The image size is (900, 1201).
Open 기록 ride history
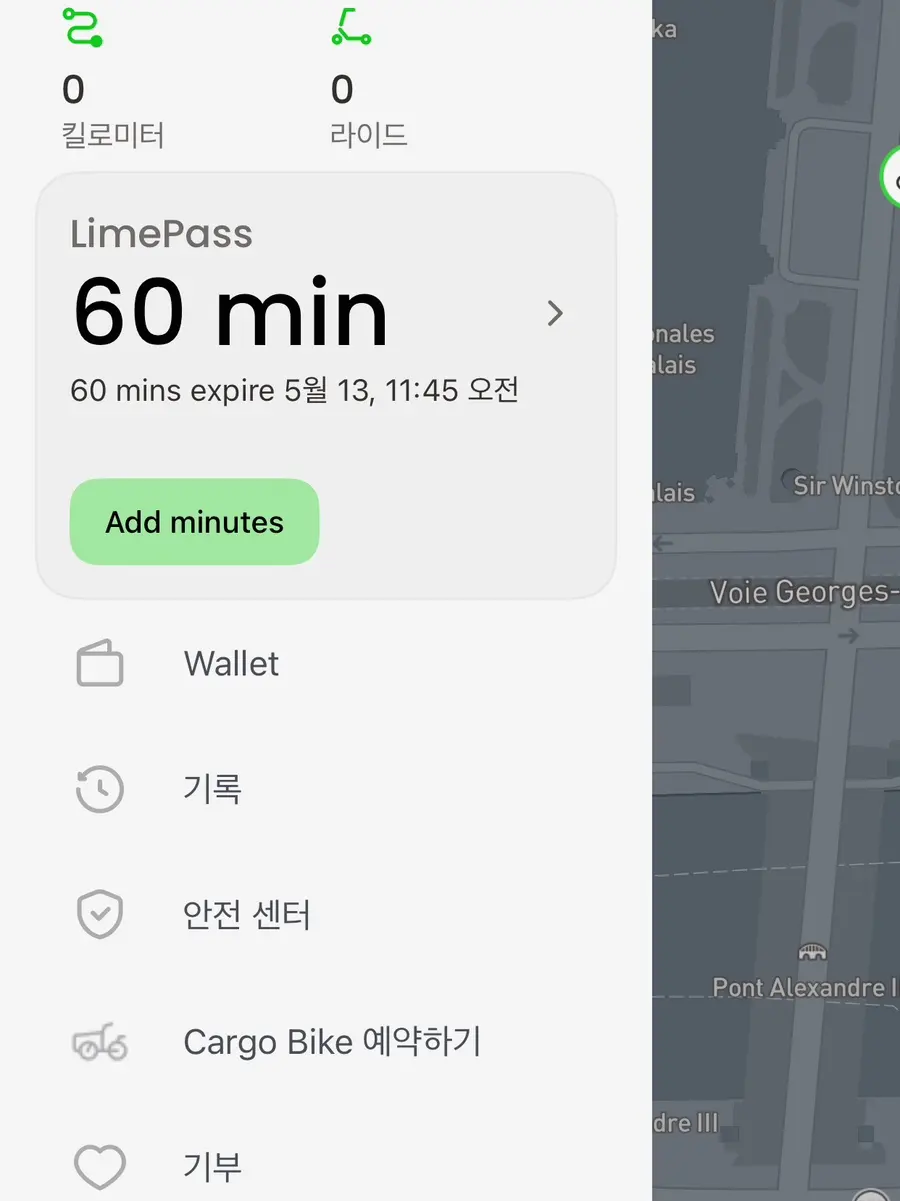coord(326,790)
